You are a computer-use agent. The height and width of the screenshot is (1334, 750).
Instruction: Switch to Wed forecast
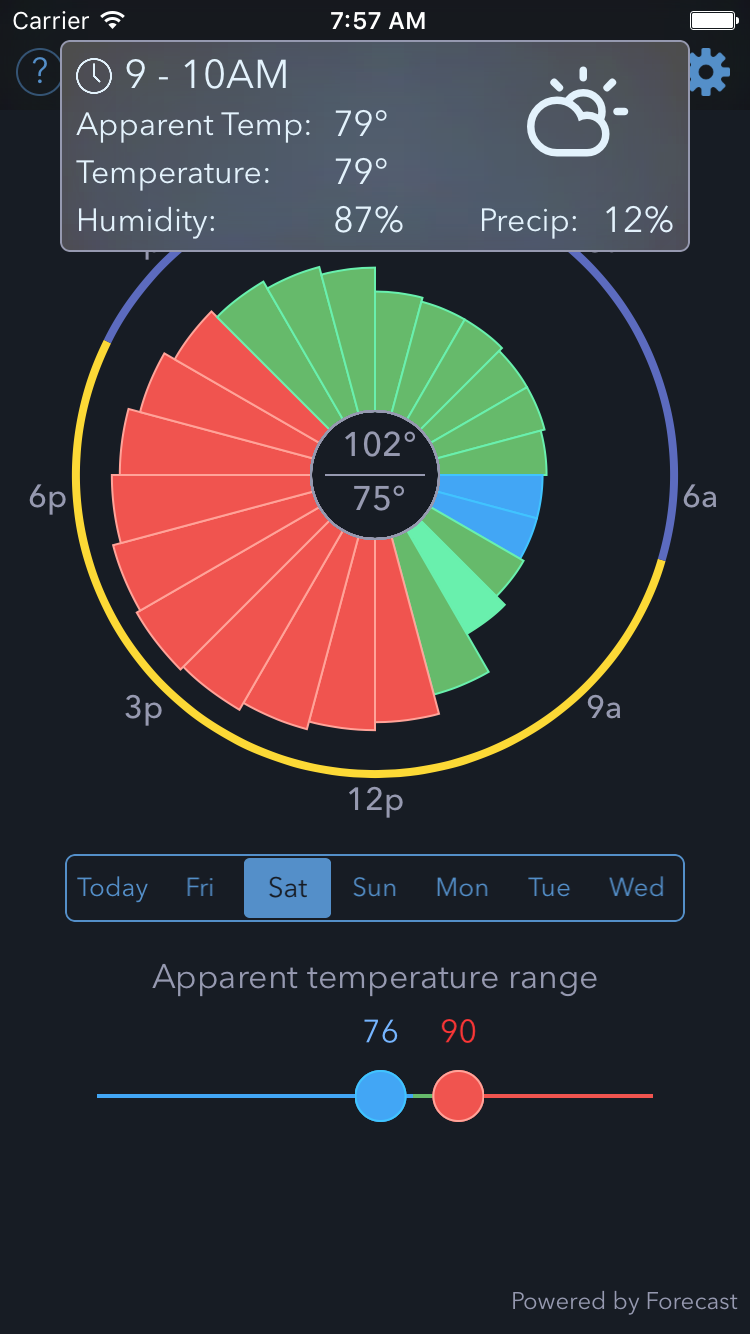[636, 887]
